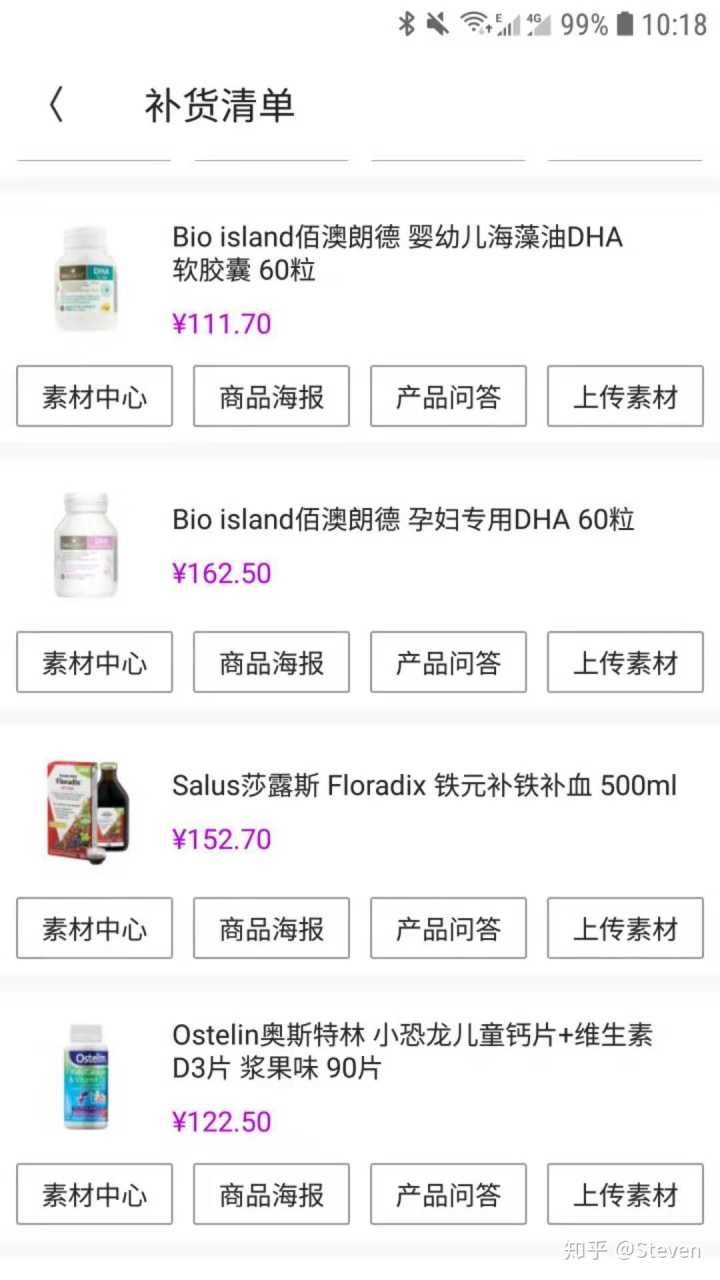View 商品海报 for 孕妇专用DHA

pyautogui.click(x=271, y=663)
